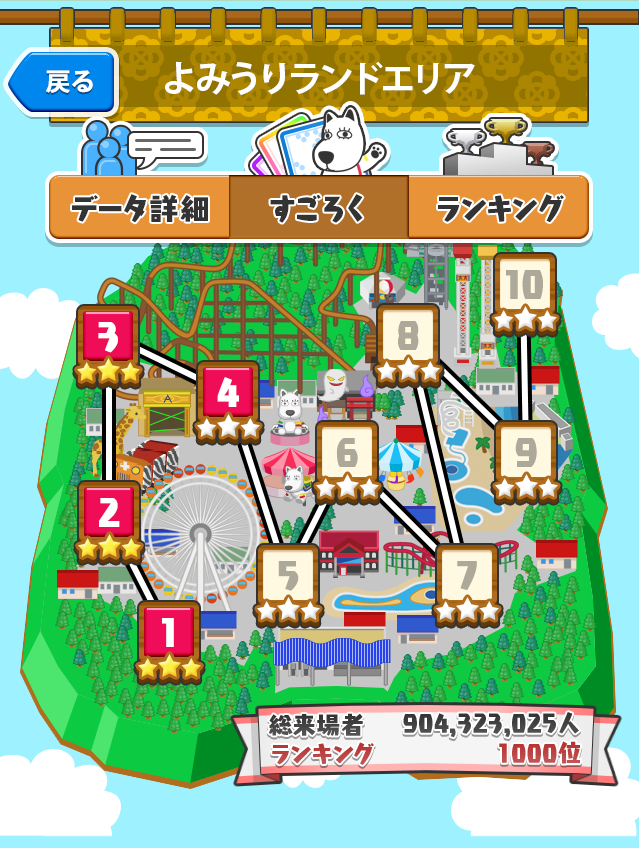Tap stage 4 on the map

coord(228,396)
